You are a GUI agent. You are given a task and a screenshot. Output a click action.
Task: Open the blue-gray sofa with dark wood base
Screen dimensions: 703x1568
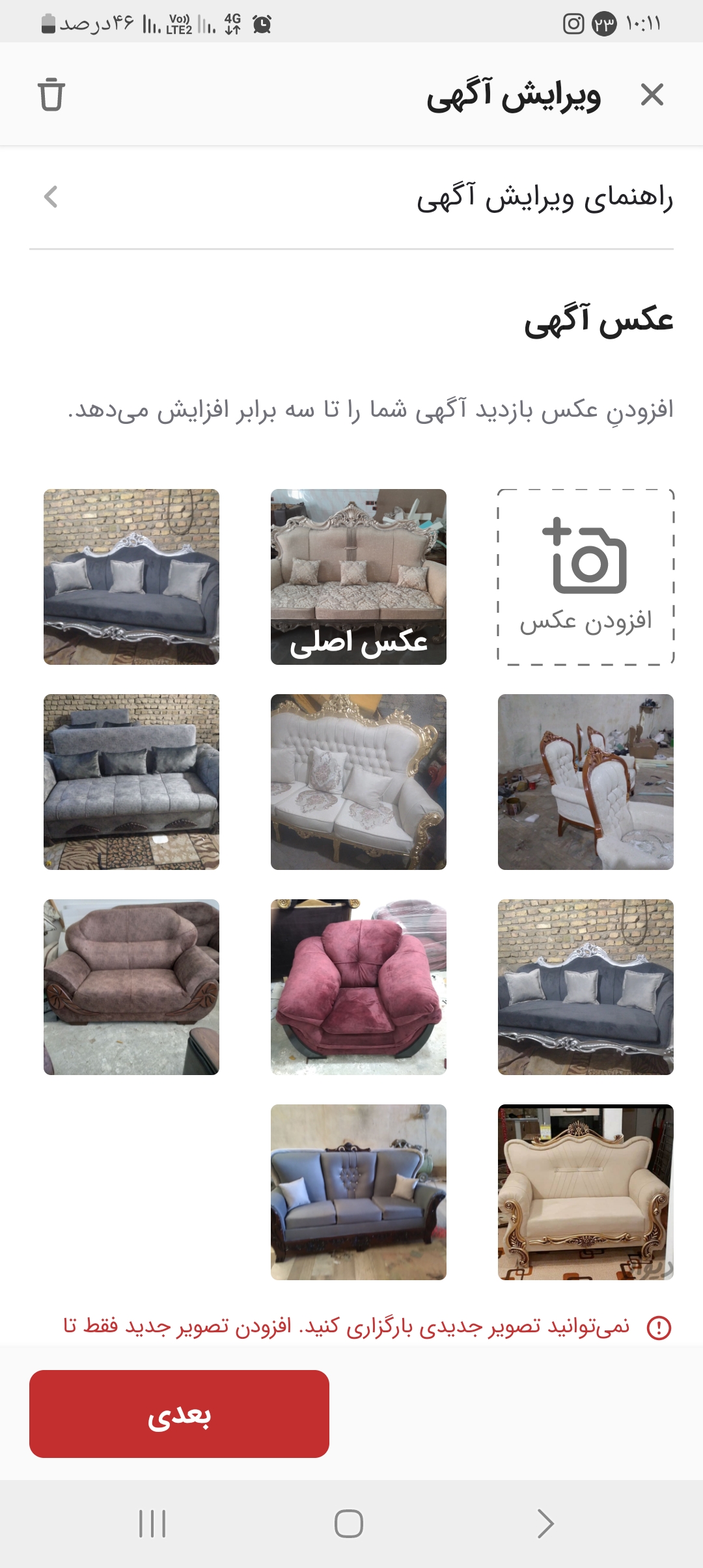tap(358, 1192)
